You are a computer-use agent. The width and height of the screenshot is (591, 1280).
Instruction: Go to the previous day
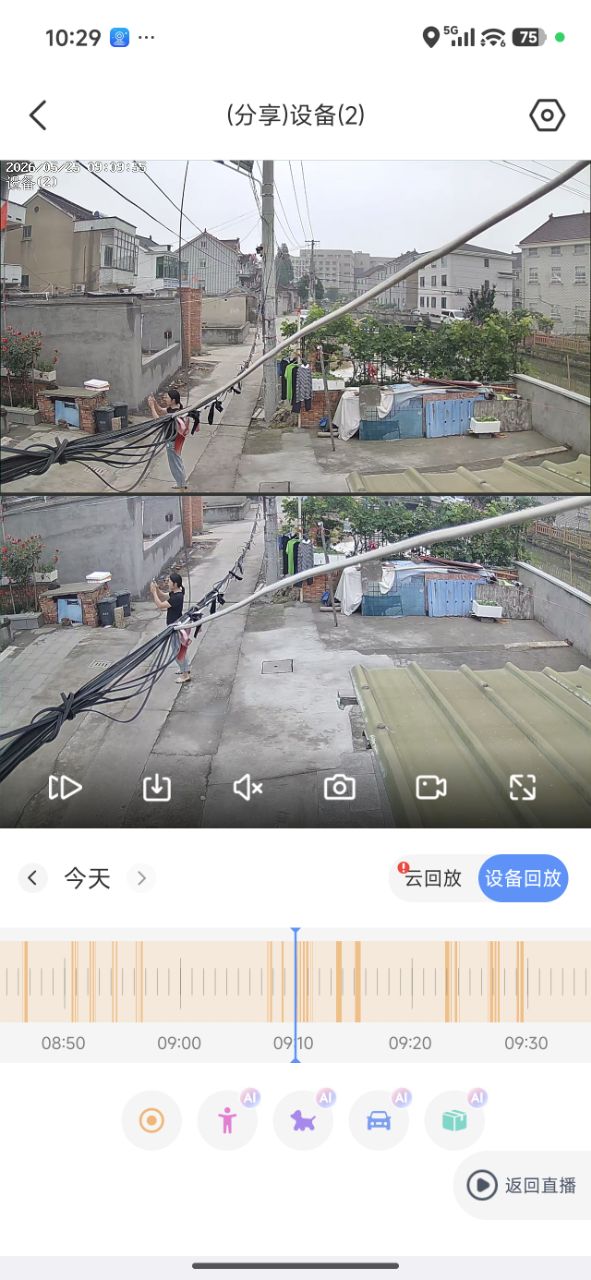[32, 878]
